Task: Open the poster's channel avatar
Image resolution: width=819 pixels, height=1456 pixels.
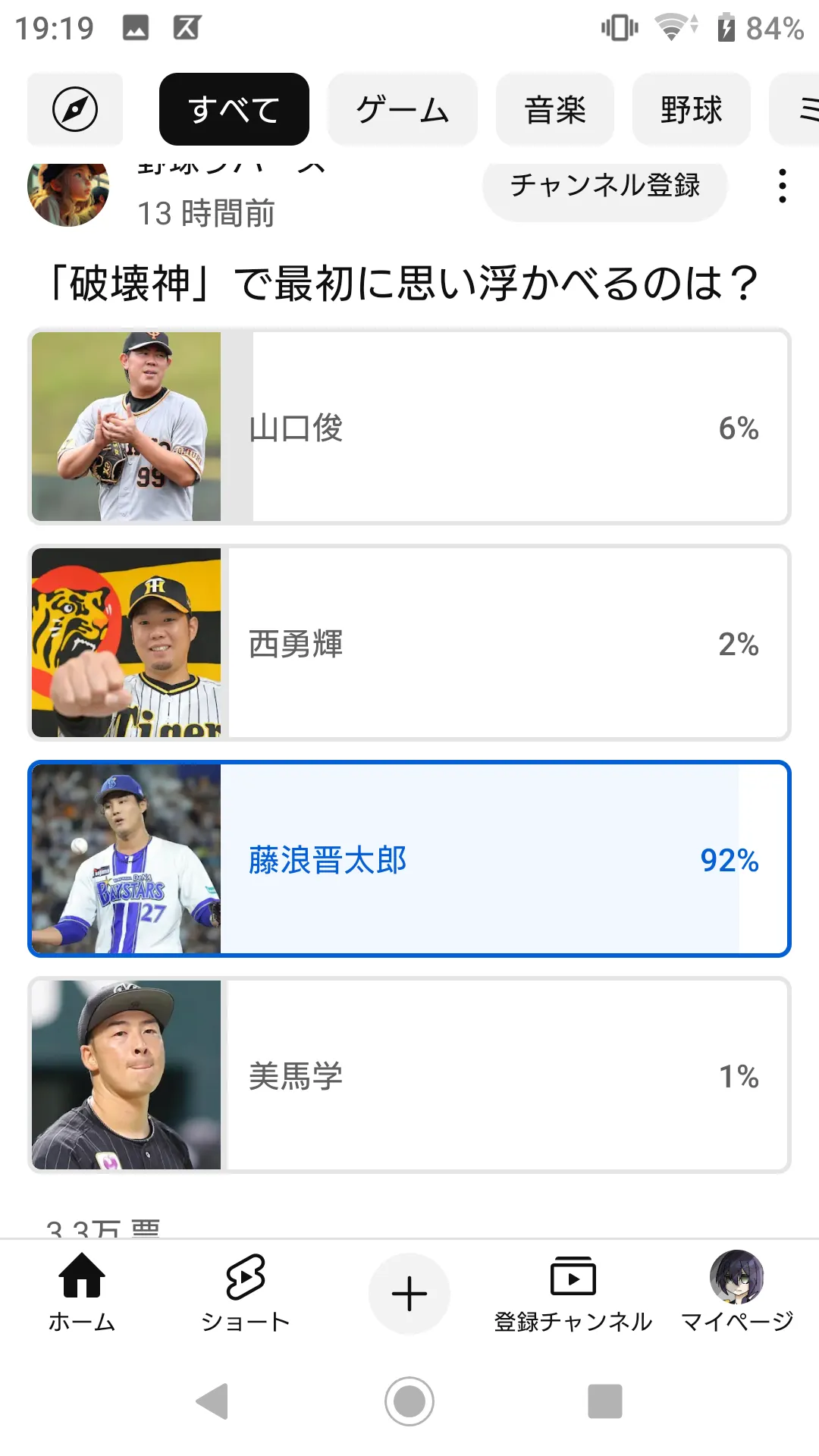Action: pyautogui.click(x=68, y=193)
